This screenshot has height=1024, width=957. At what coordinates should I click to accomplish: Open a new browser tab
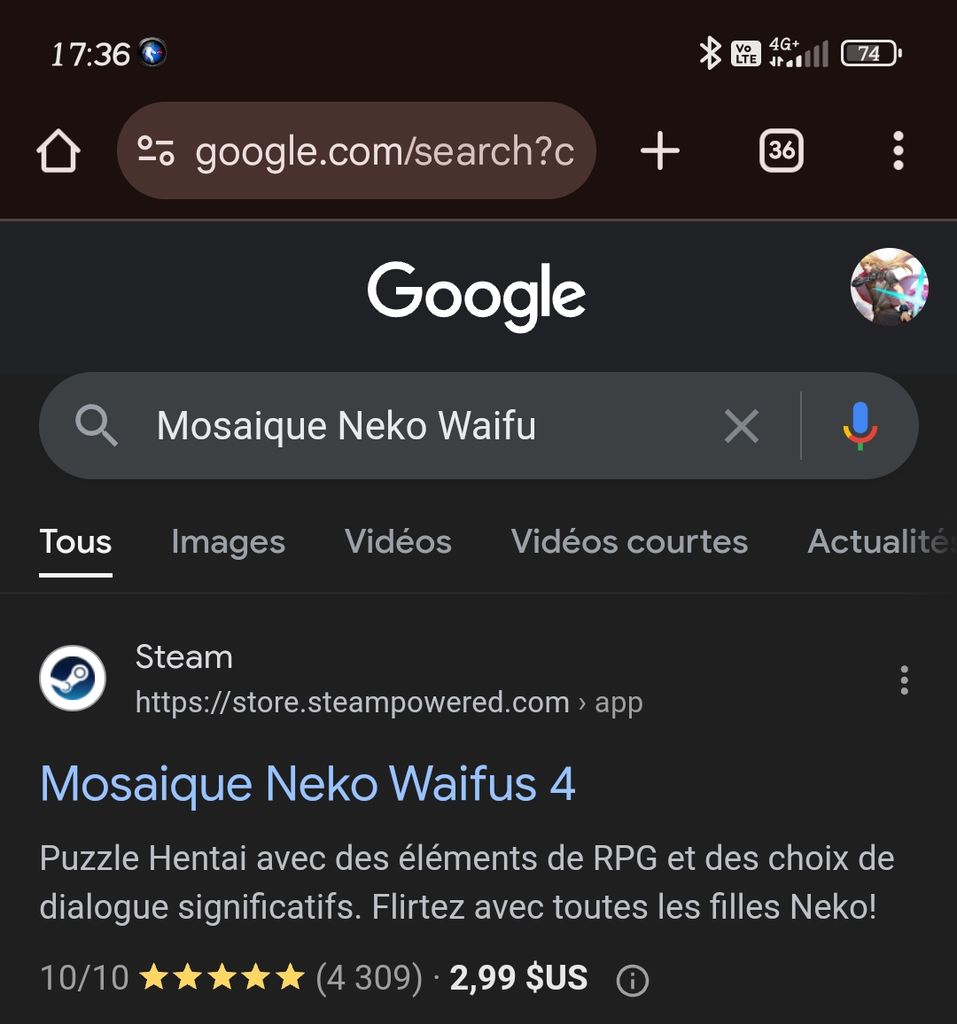[659, 152]
